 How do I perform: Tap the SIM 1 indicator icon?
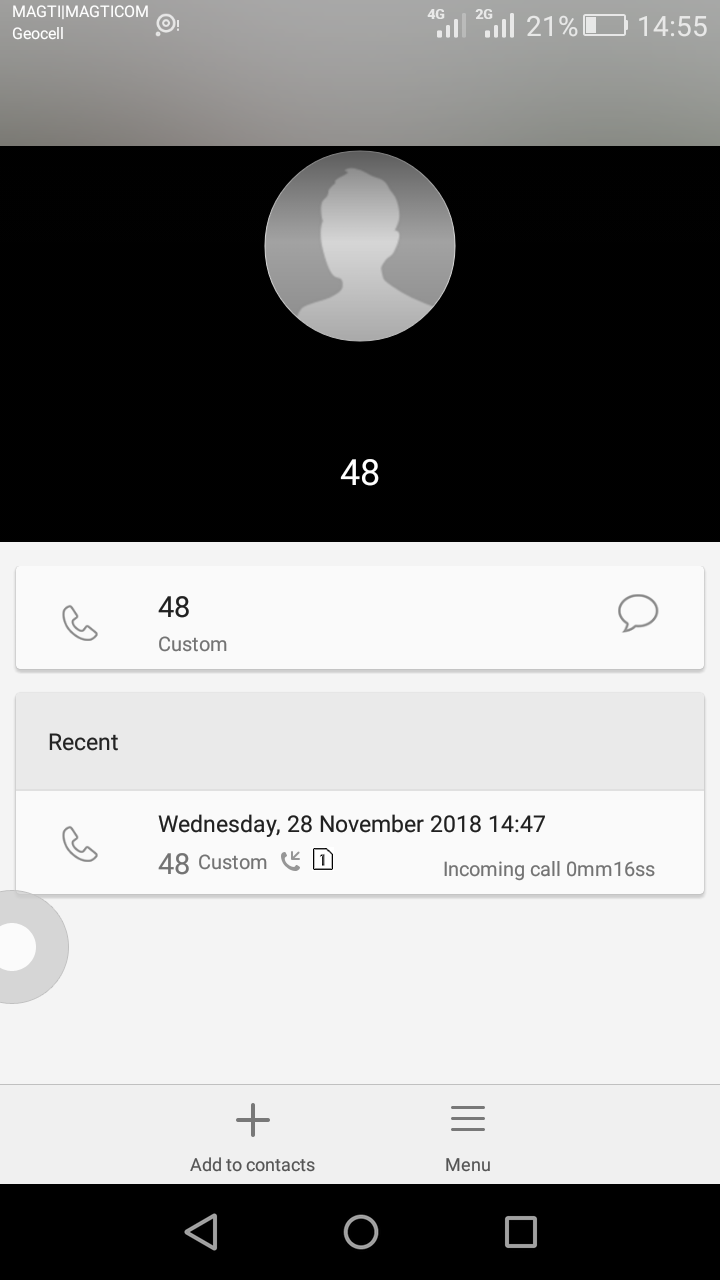point(322,858)
